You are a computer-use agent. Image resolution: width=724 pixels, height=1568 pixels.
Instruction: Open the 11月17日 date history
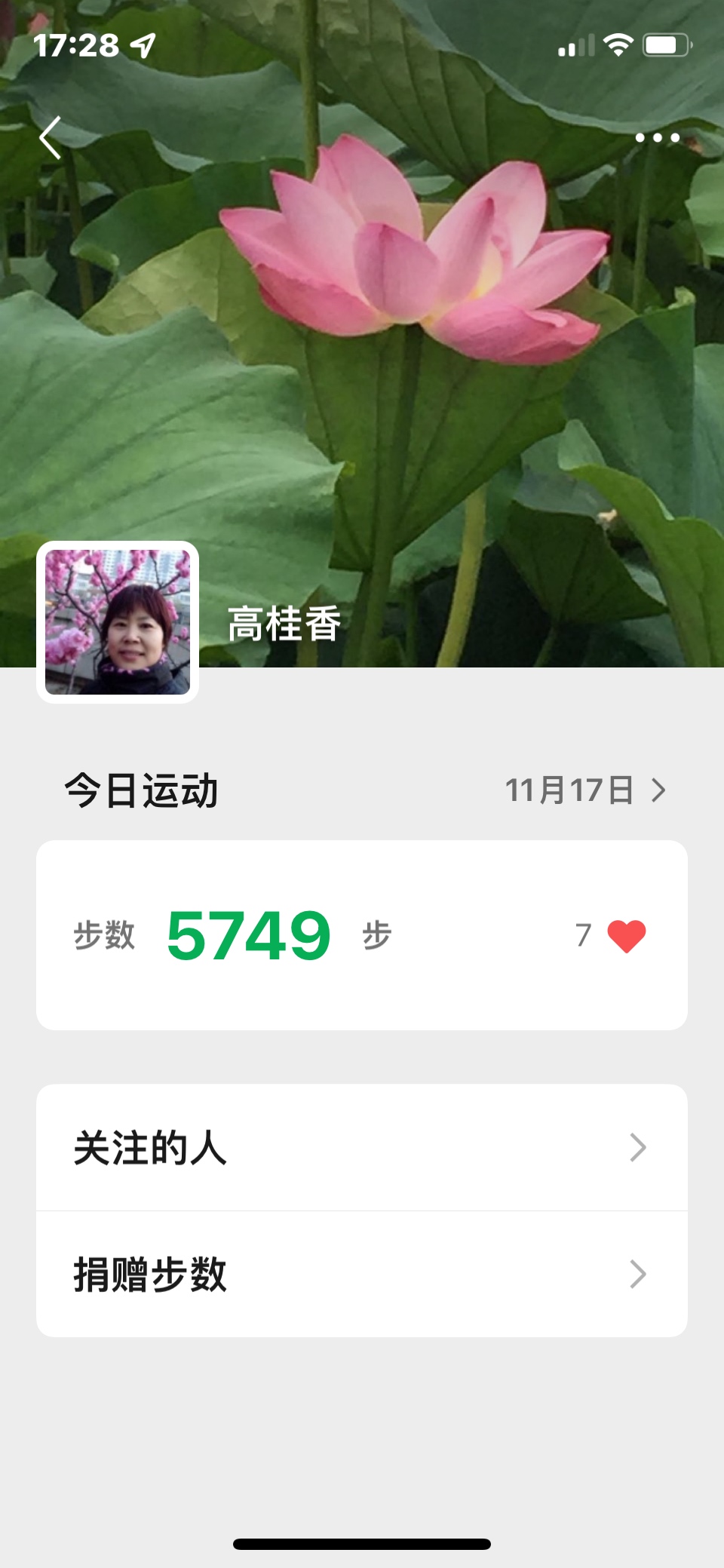point(584,790)
